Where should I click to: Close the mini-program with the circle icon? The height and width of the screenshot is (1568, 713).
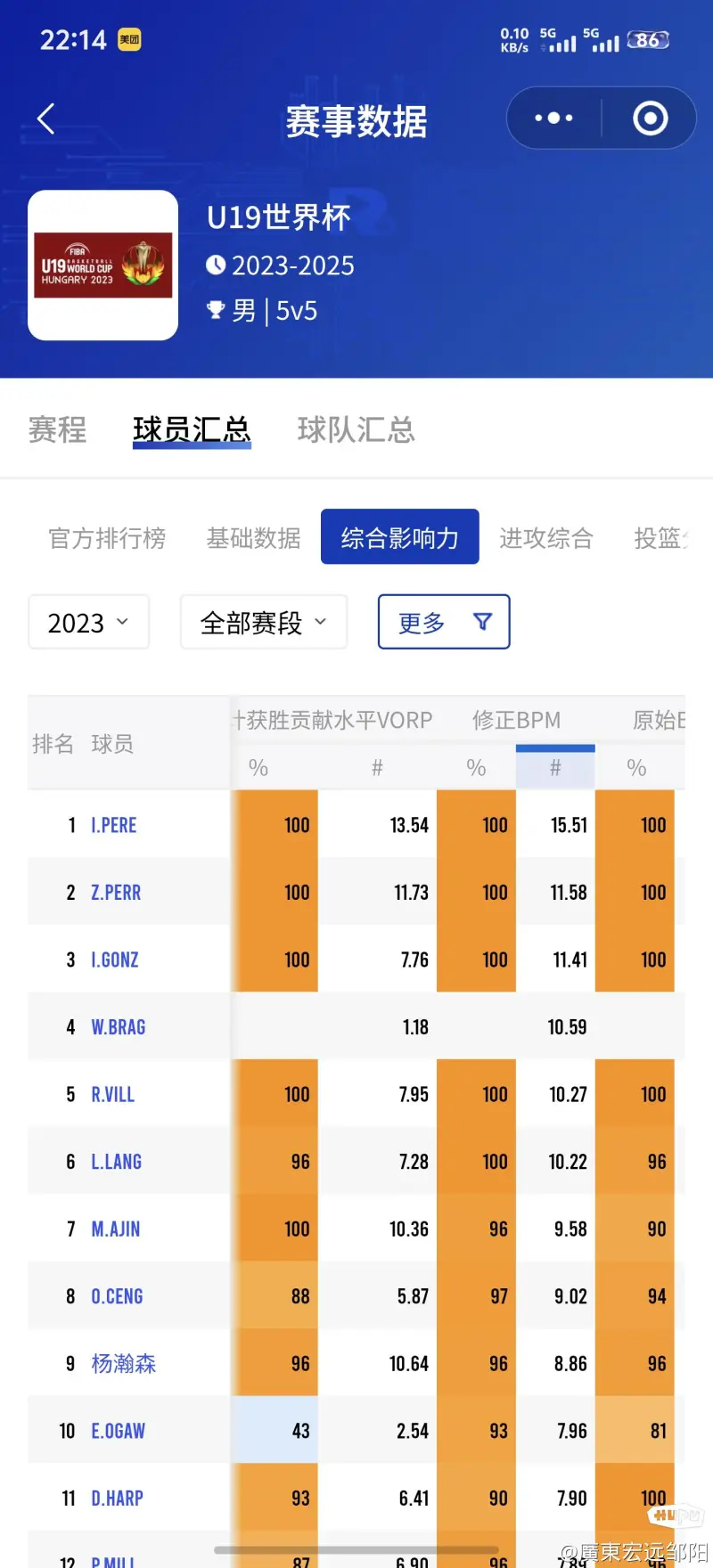tap(650, 118)
